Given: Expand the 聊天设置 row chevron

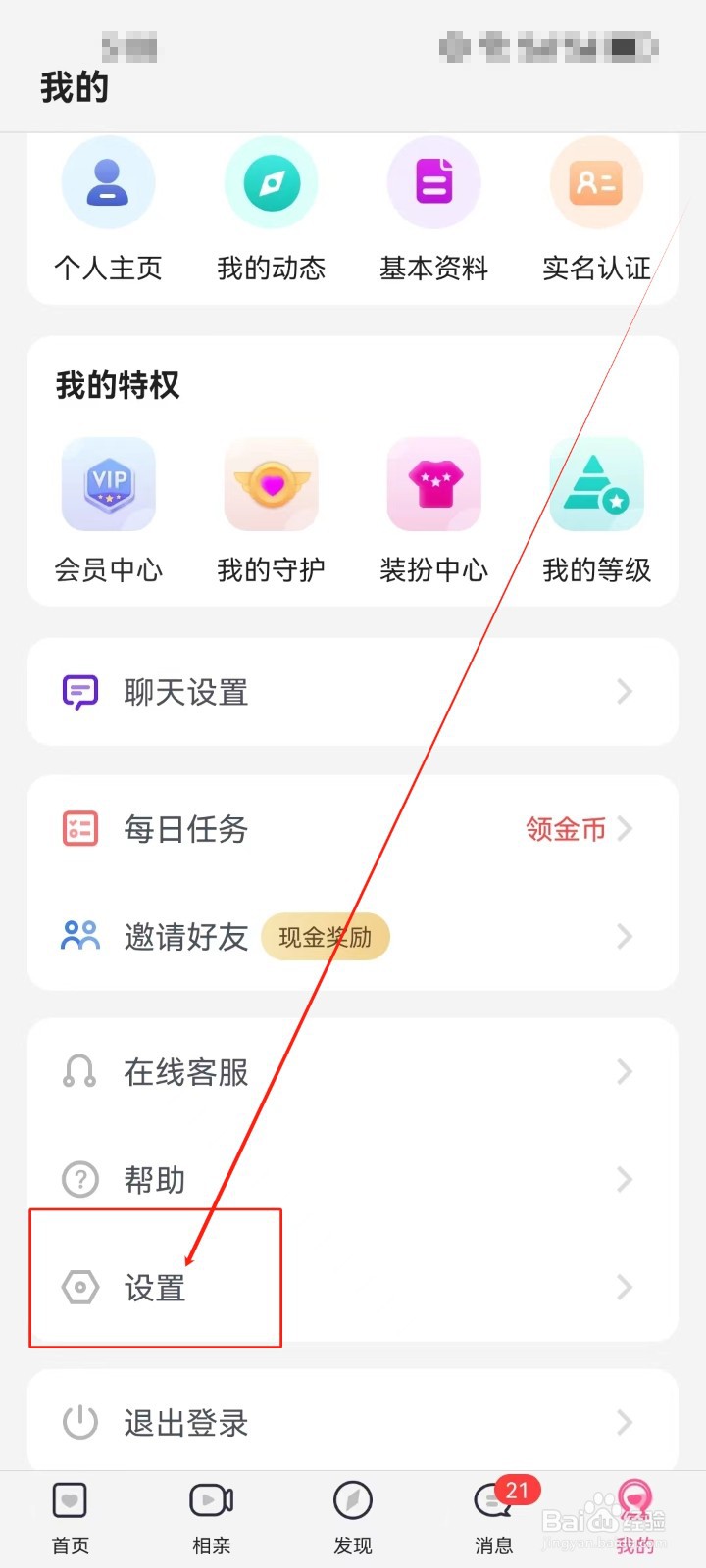Looking at the screenshot, I should [625, 692].
